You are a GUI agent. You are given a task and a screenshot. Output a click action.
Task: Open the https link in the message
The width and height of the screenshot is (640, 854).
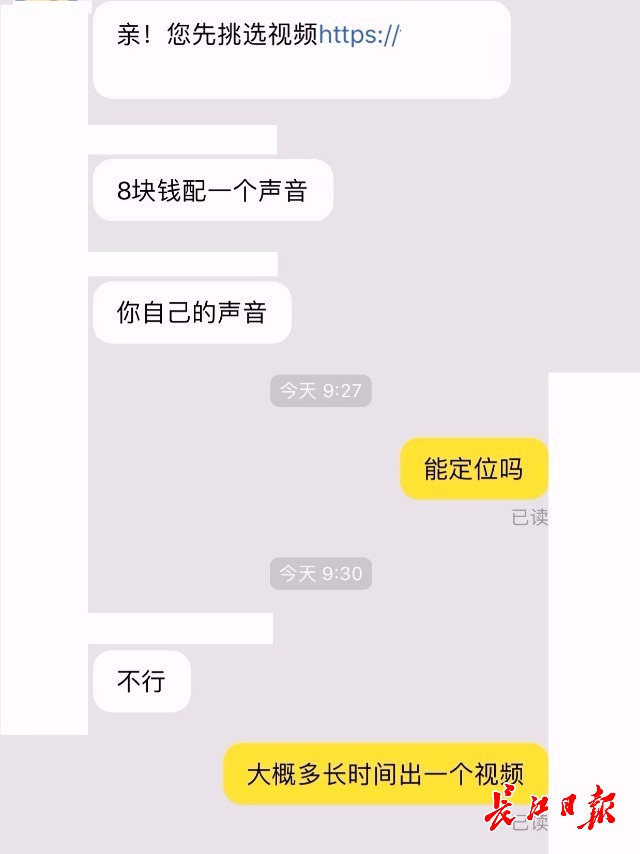pos(360,35)
